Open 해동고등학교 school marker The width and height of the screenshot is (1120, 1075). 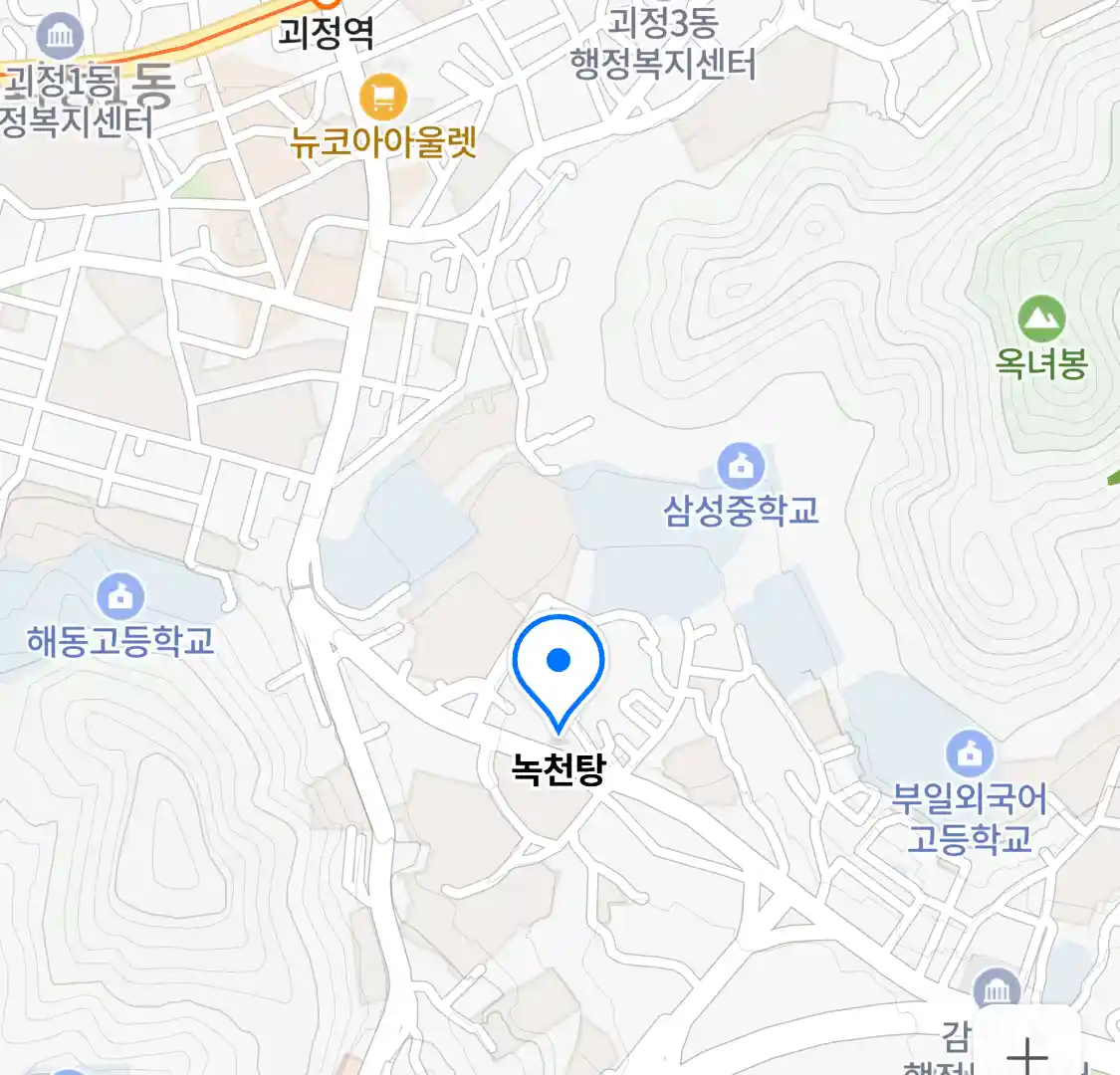[x=120, y=597]
